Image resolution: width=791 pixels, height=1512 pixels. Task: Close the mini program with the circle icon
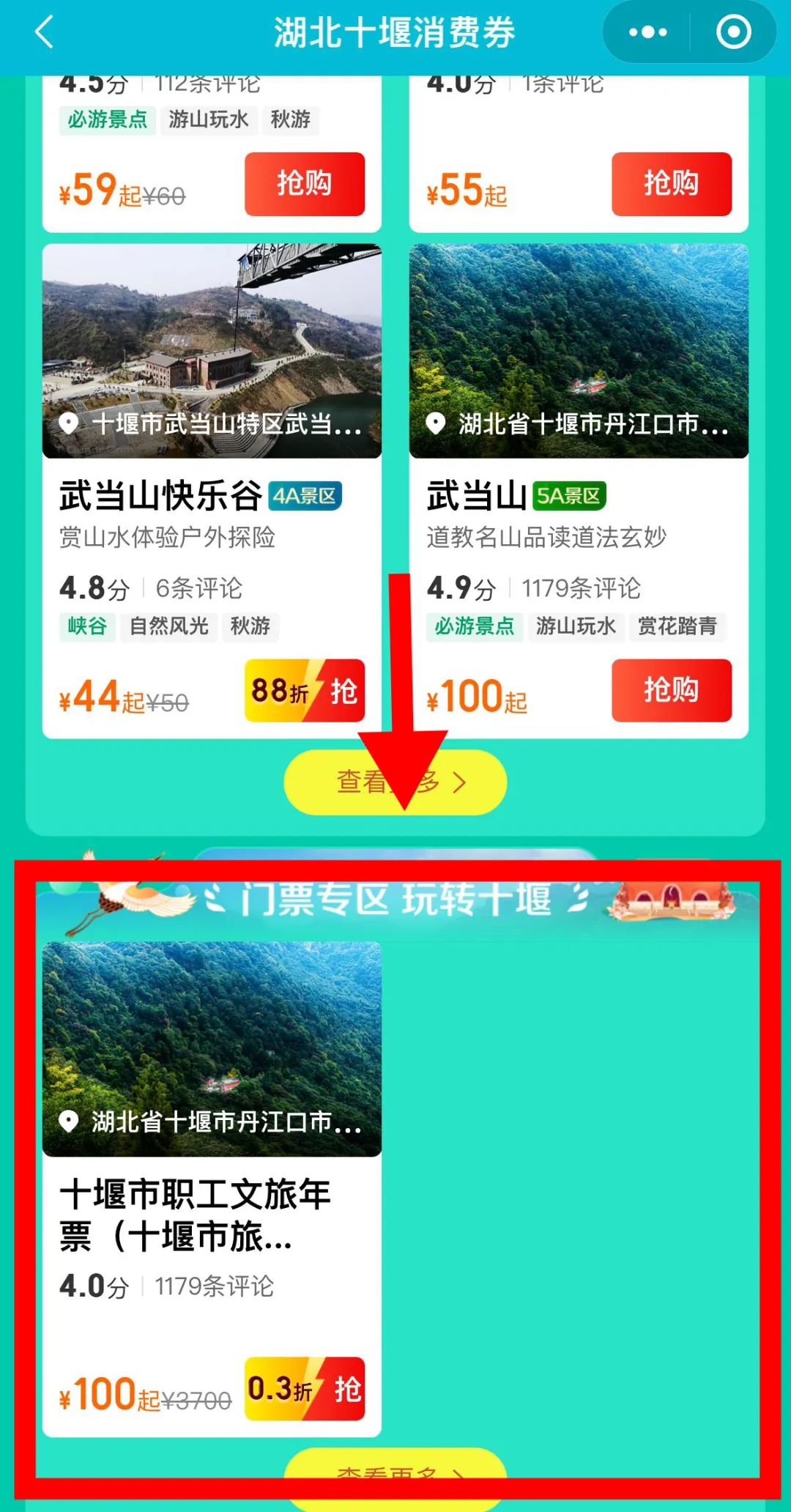[733, 33]
